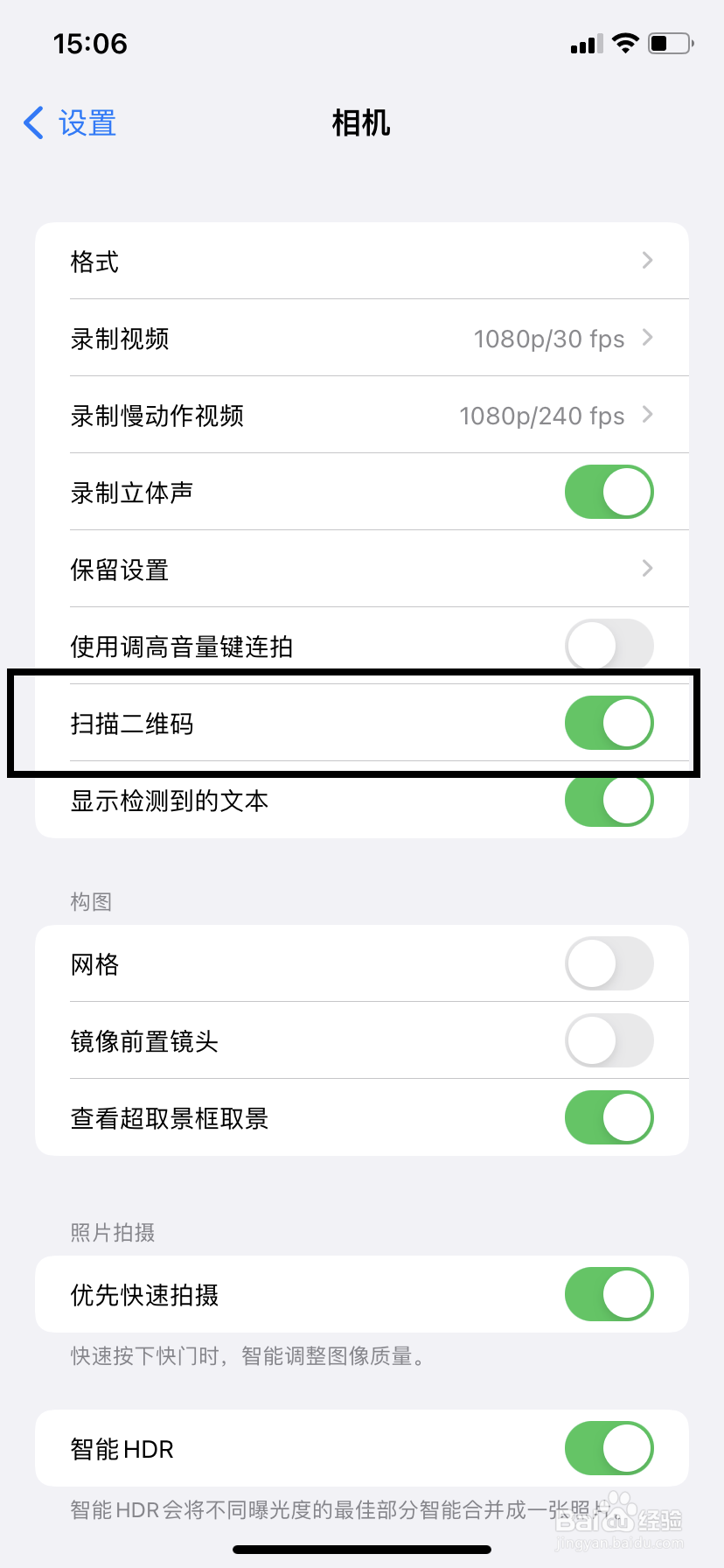Open the 格式 settings via its chevron
The height and width of the screenshot is (1568, 724).
click(x=647, y=260)
